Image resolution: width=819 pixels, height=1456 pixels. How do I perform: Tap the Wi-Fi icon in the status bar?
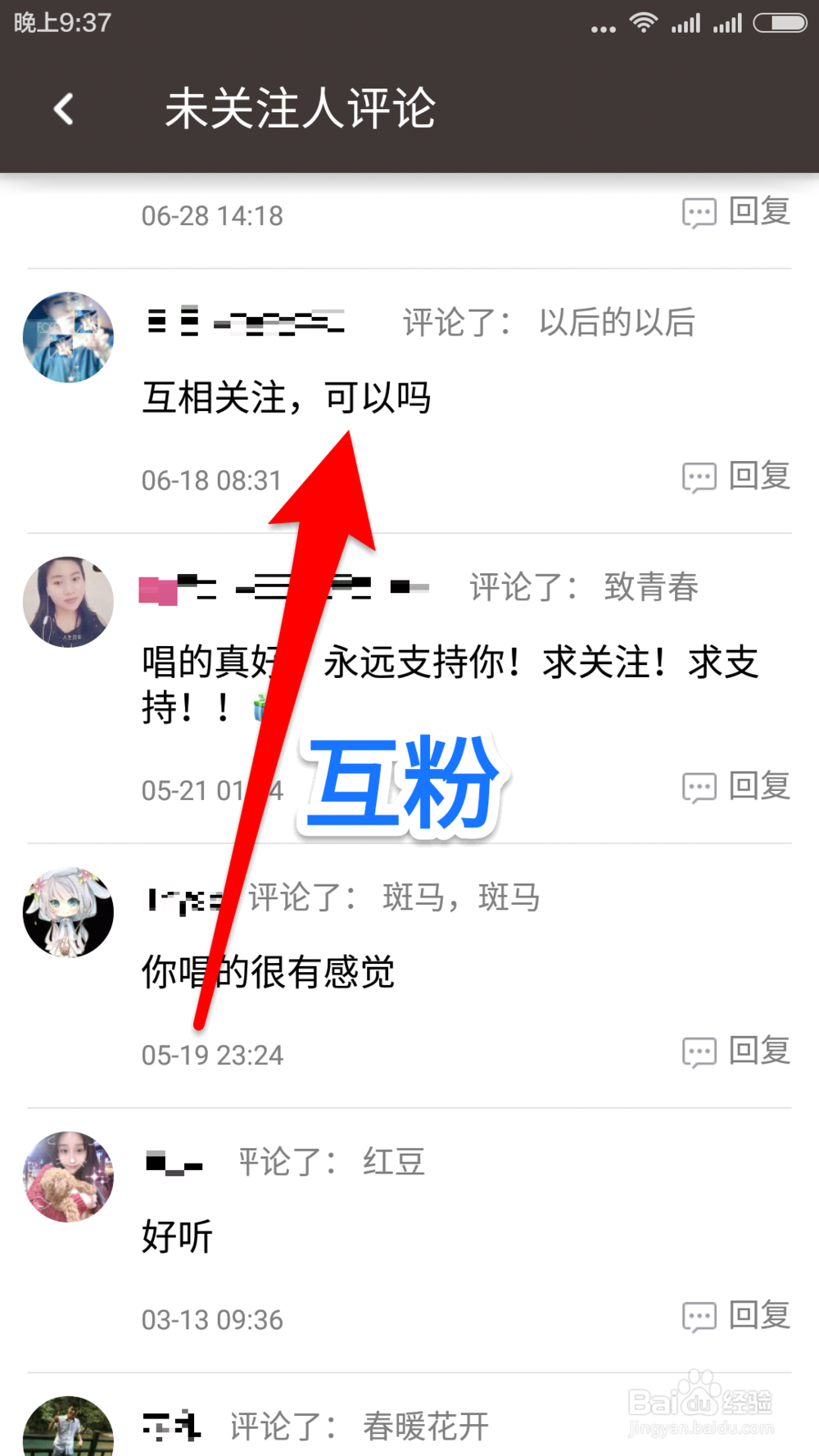(x=645, y=23)
